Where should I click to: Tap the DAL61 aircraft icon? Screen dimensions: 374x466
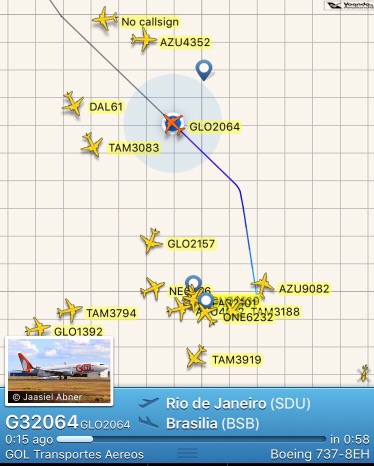click(x=73, y=104)
